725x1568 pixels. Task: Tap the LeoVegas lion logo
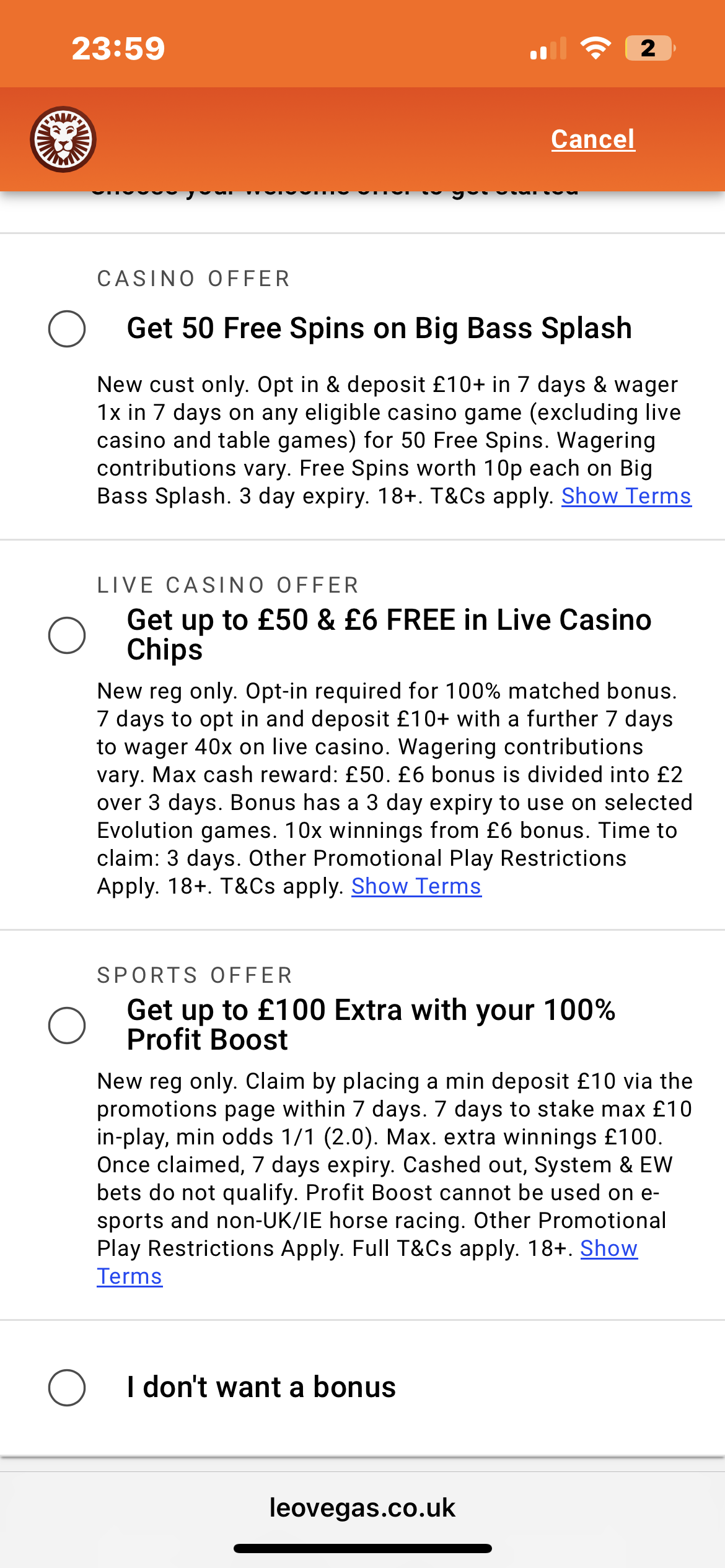point(64,138)
